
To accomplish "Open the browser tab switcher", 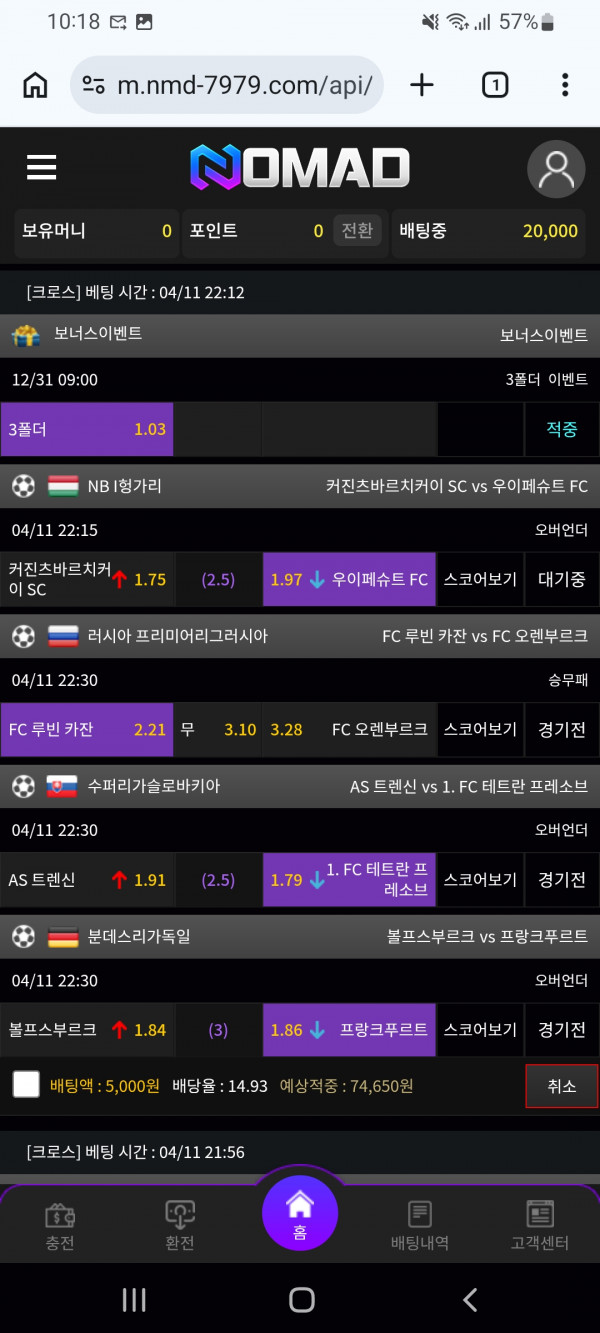I will click(x=494, y=85).
